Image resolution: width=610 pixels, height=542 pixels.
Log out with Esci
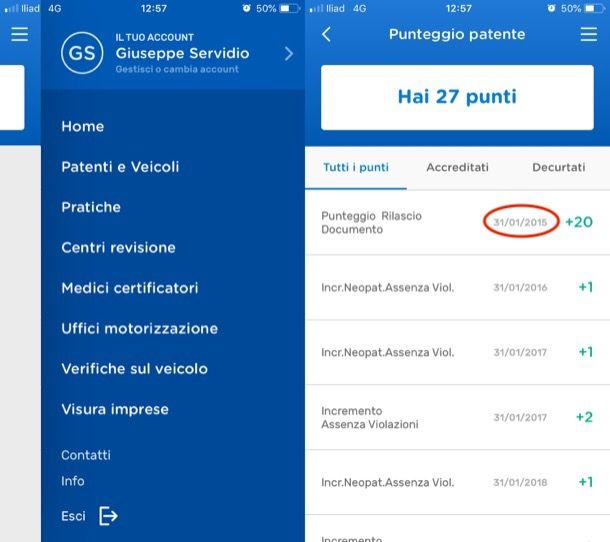coord(89,516)
